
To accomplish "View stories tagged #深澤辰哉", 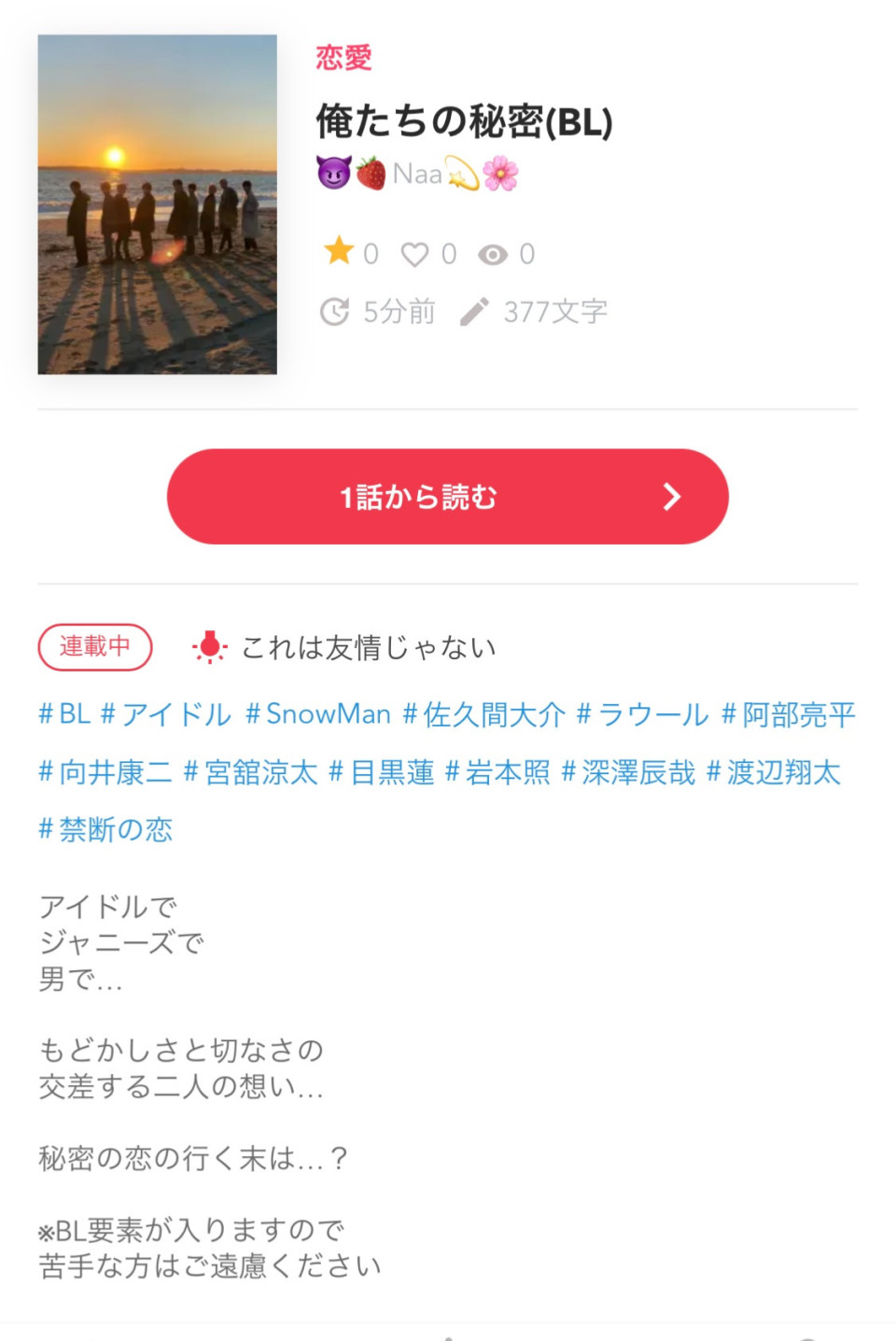I will pos(629,772).
